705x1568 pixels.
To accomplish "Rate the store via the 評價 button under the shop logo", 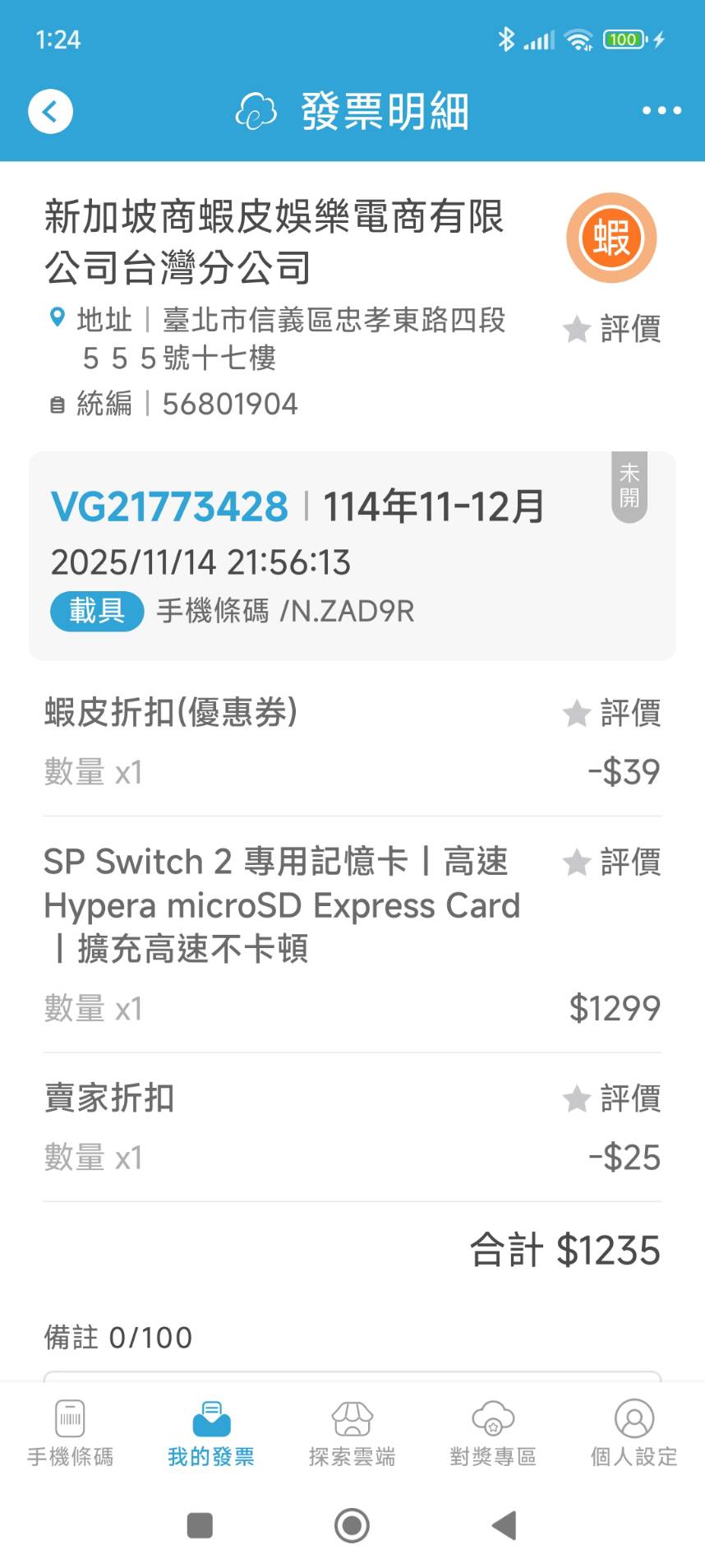I will click(x=613, y=329).
